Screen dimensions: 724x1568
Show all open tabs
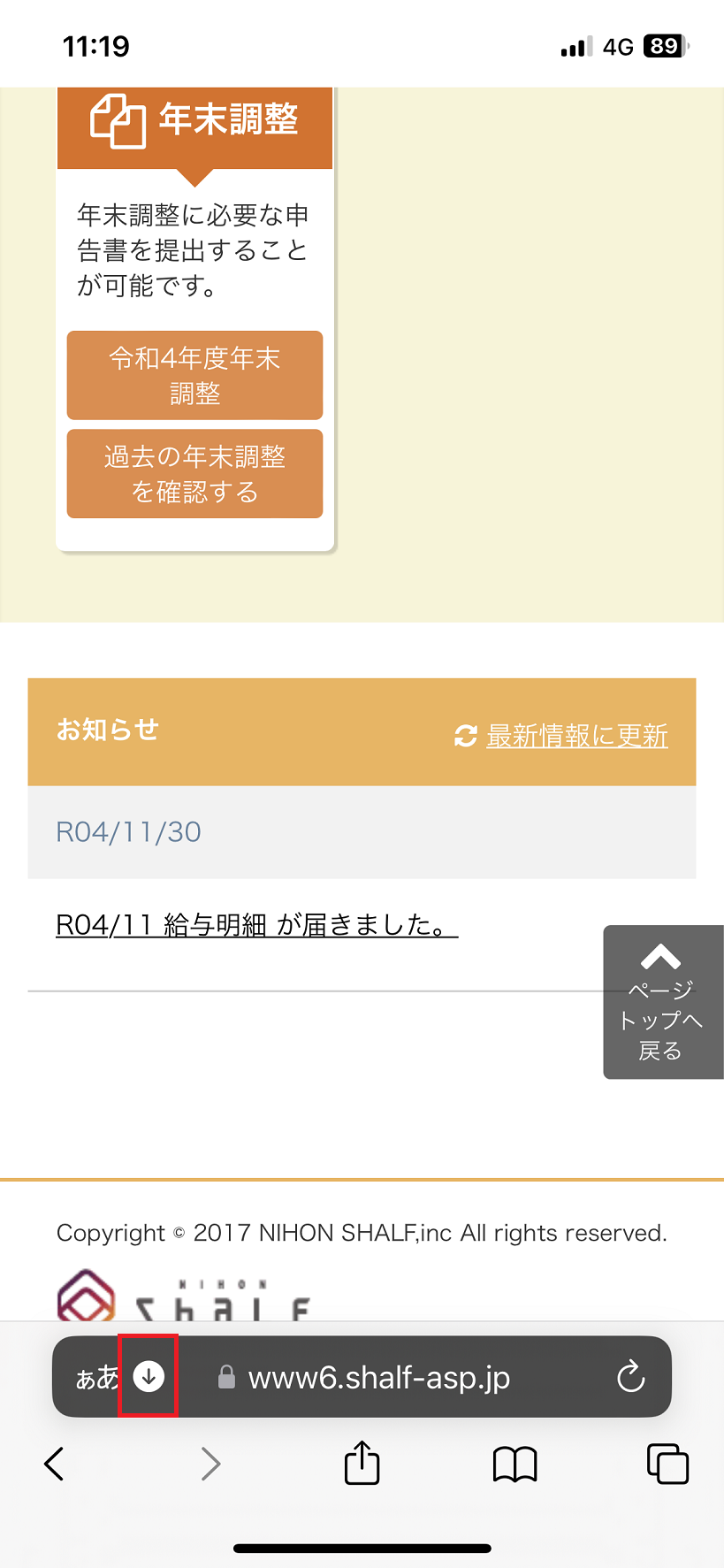point(667,1464)
